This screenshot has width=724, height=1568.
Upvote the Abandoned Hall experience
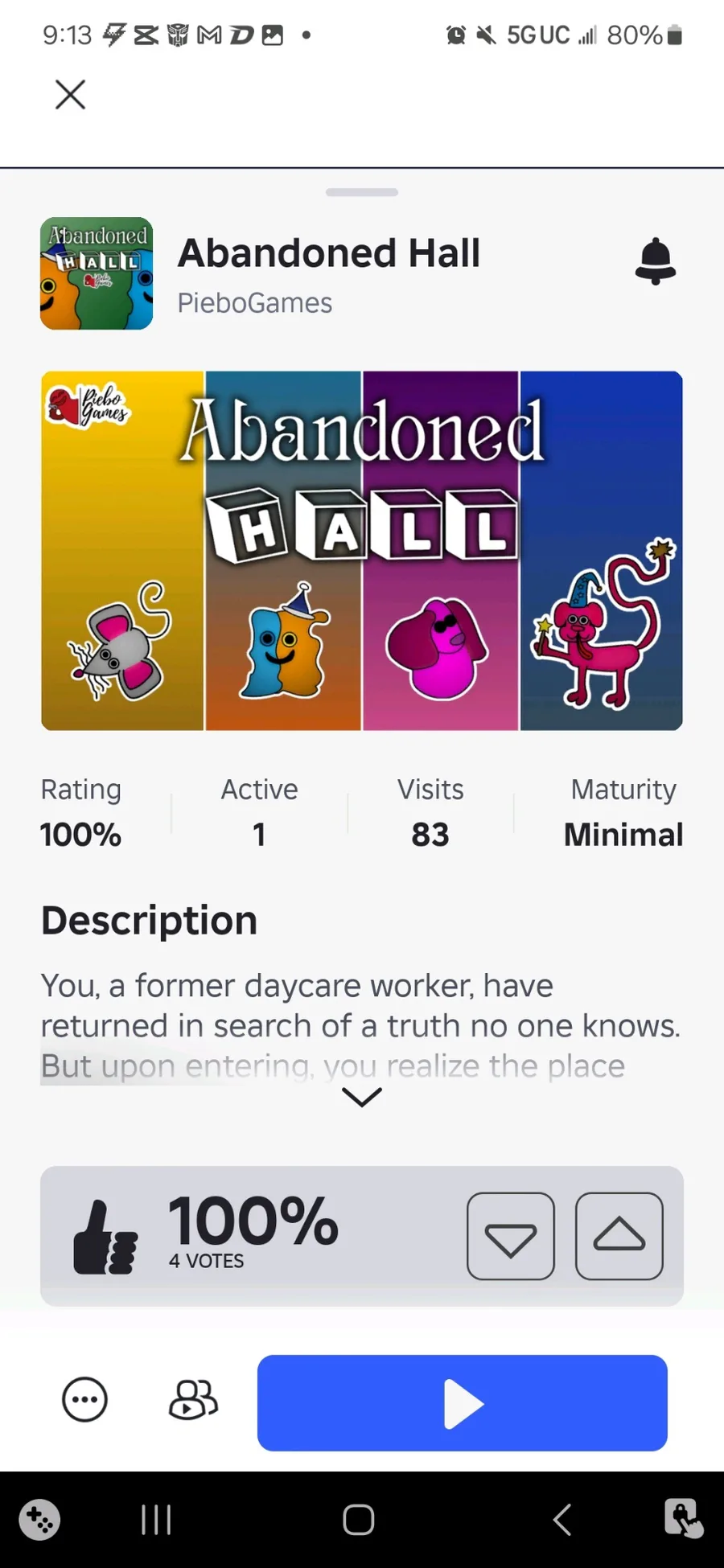[619, 1236]
